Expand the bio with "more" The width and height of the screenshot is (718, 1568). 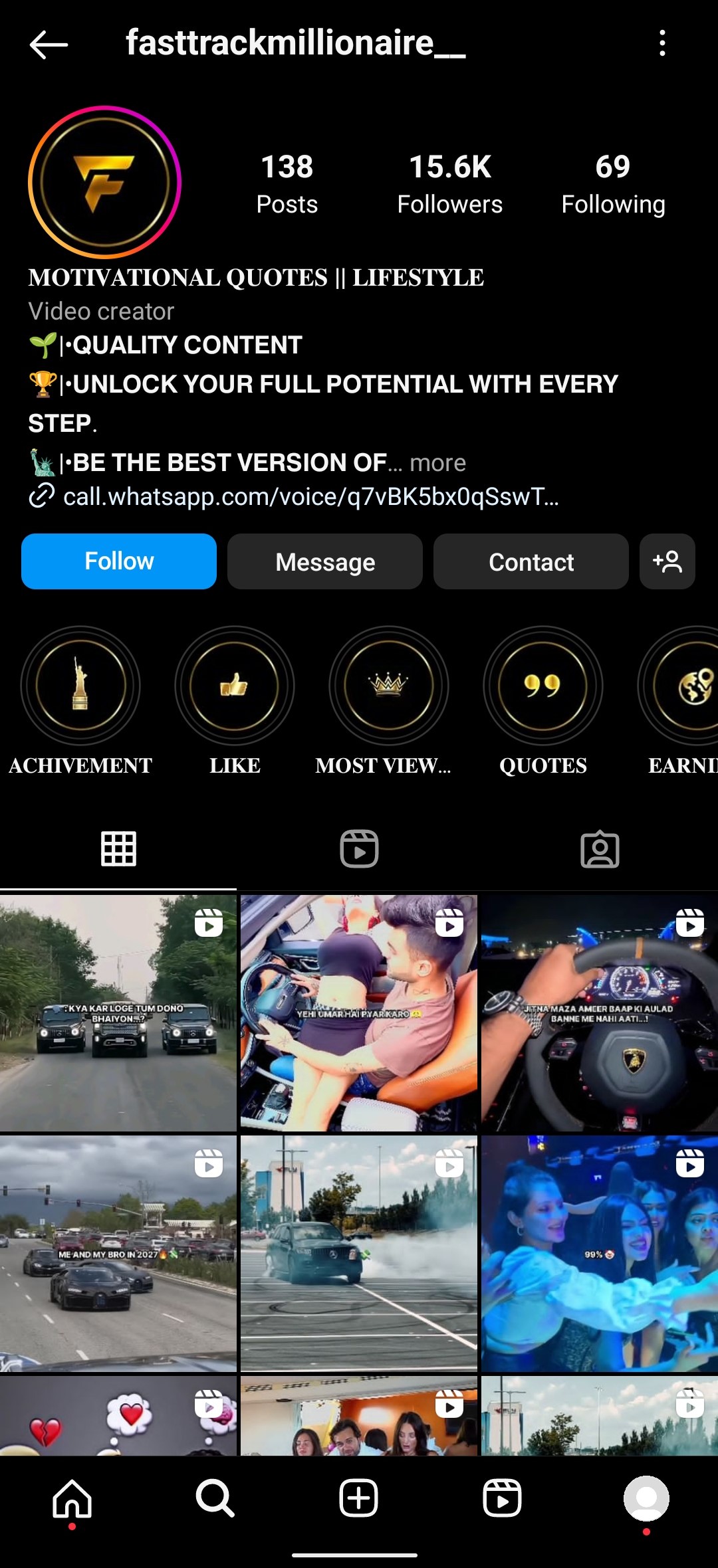coord(437,462)
